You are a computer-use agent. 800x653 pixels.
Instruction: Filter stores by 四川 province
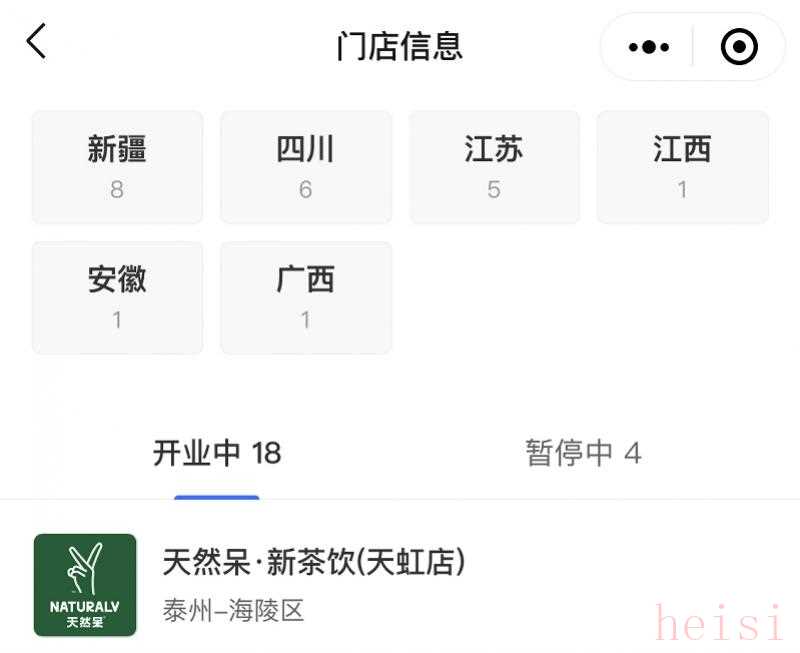point(305,167)
